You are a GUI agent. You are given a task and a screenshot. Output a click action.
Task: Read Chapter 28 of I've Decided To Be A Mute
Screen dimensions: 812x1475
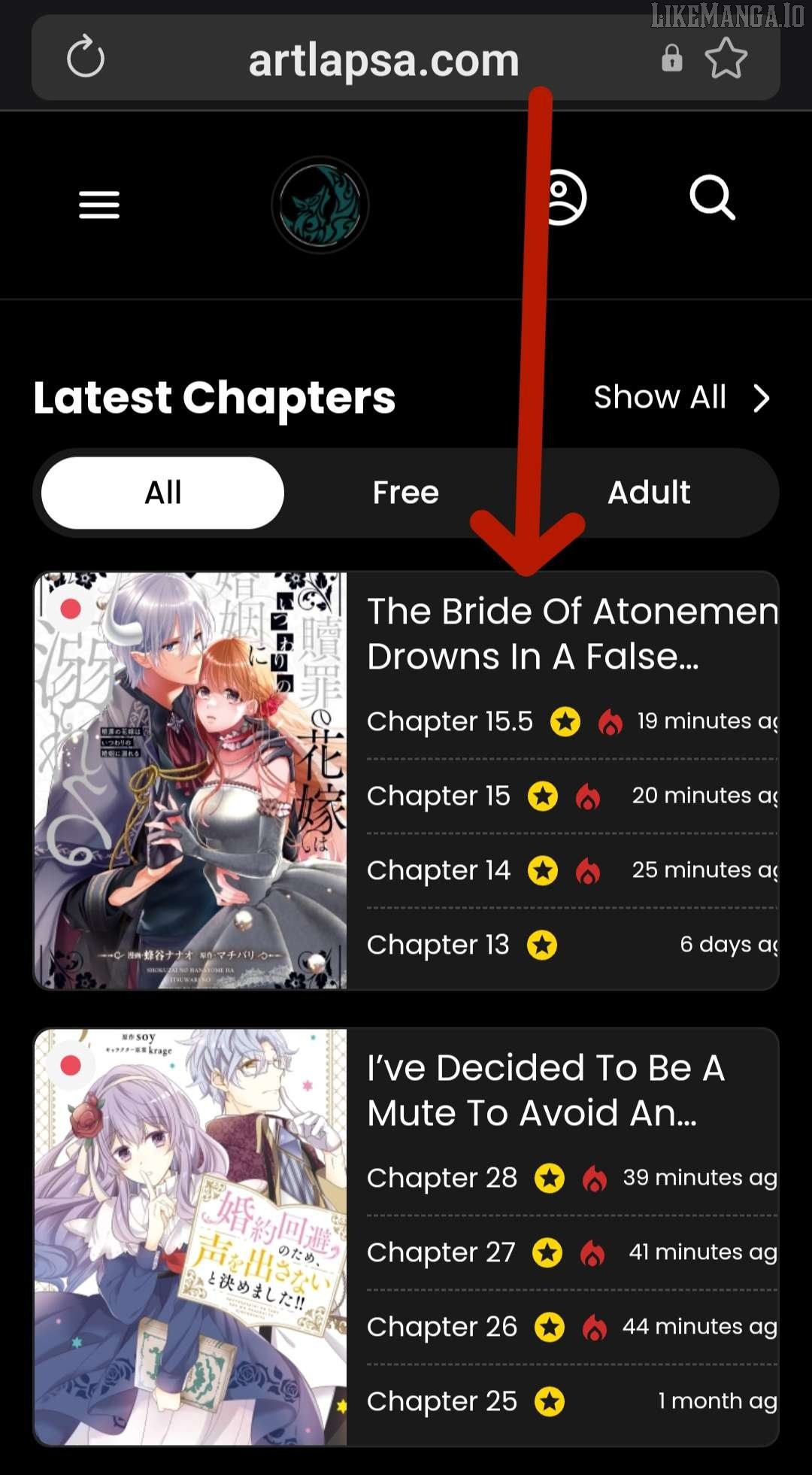click(x=442, y=1178)
